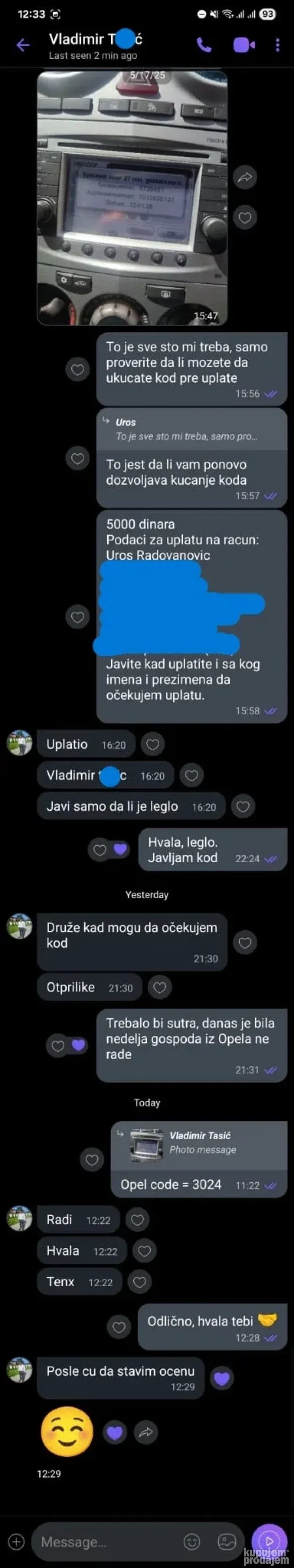This screenshot has height=1568, width=294.
Task: Go back to the chat list
Action: pos(23,45)
